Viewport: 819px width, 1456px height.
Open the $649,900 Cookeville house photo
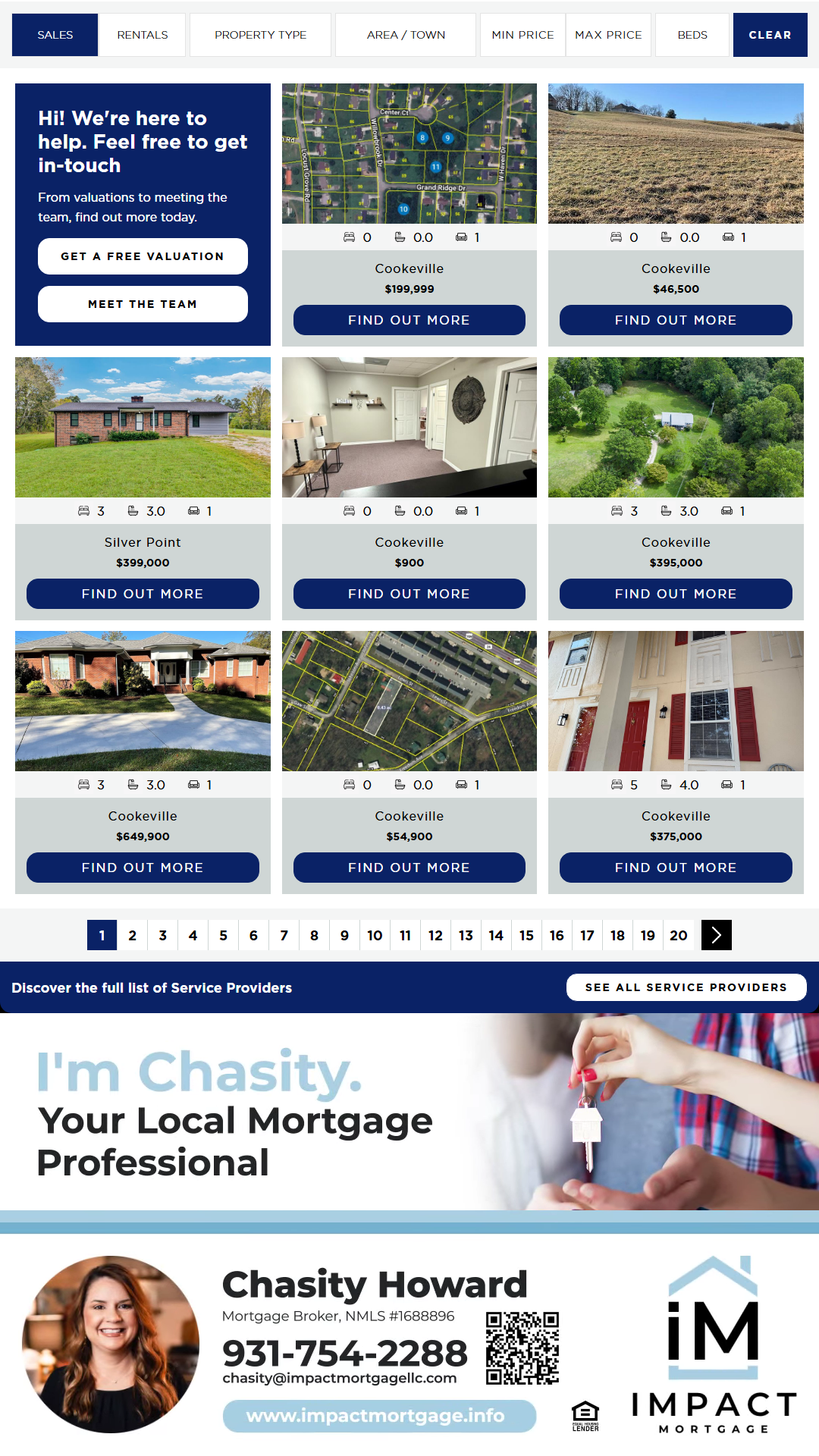click(143, 701)
